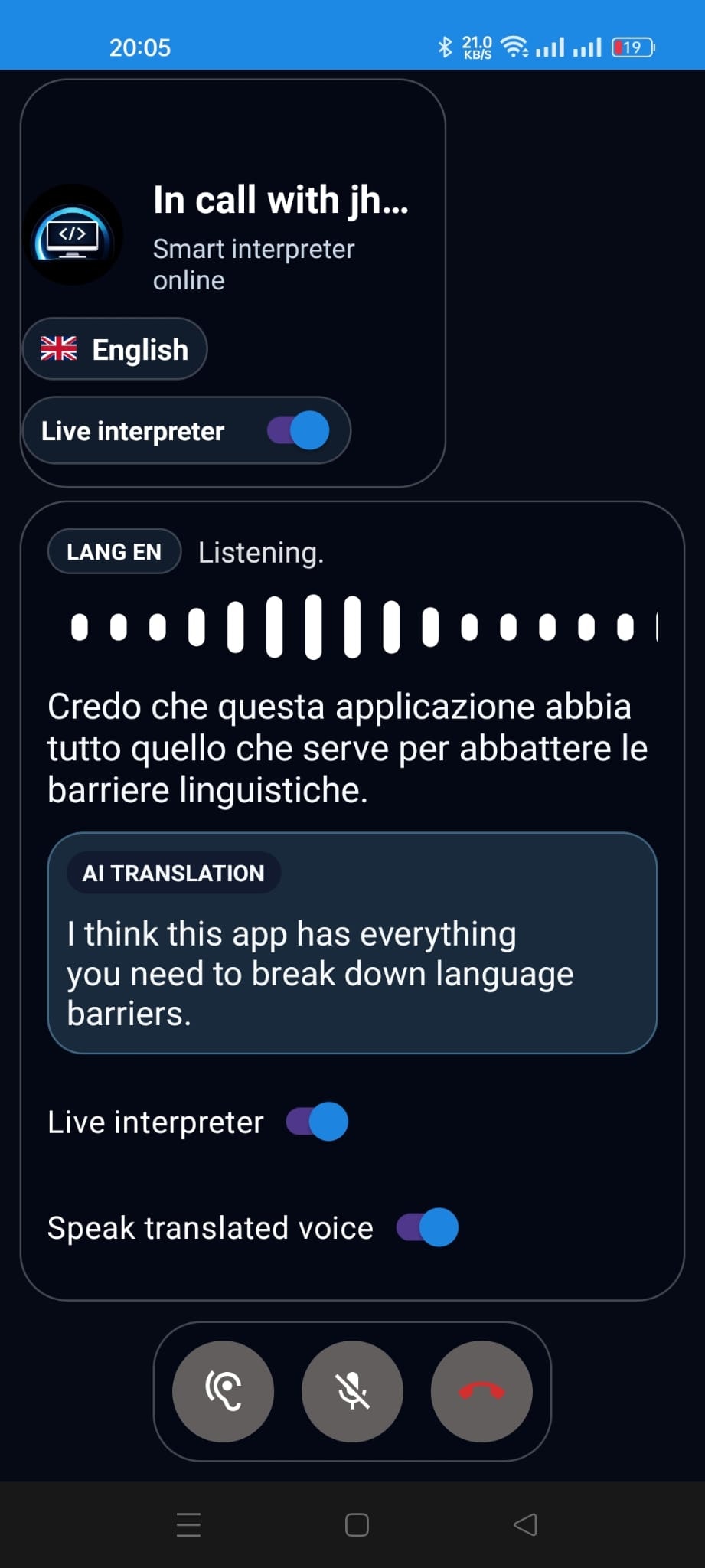Disable Speak translated voice
Screen dimensions: 705x1568
427,1227
